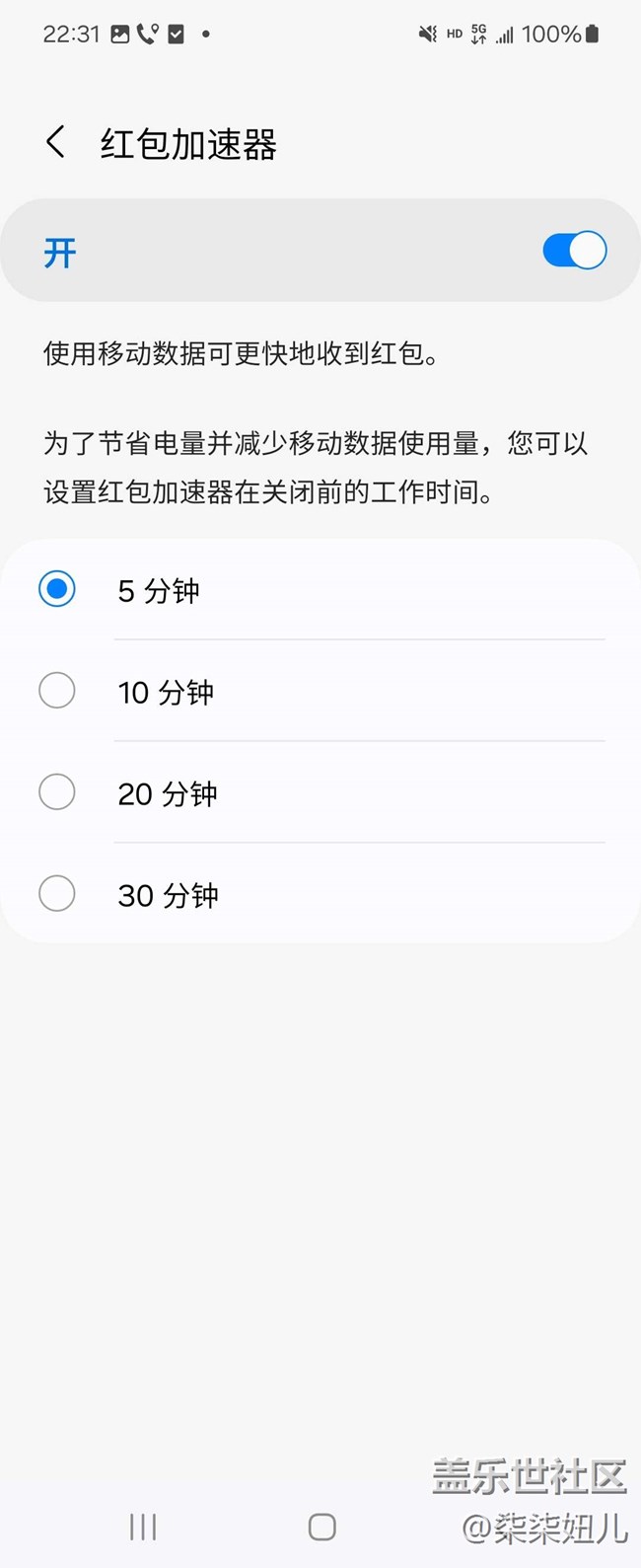641x1568 pixels.
Task: Select the 5 分钟 option
Action: click(320, 590)
